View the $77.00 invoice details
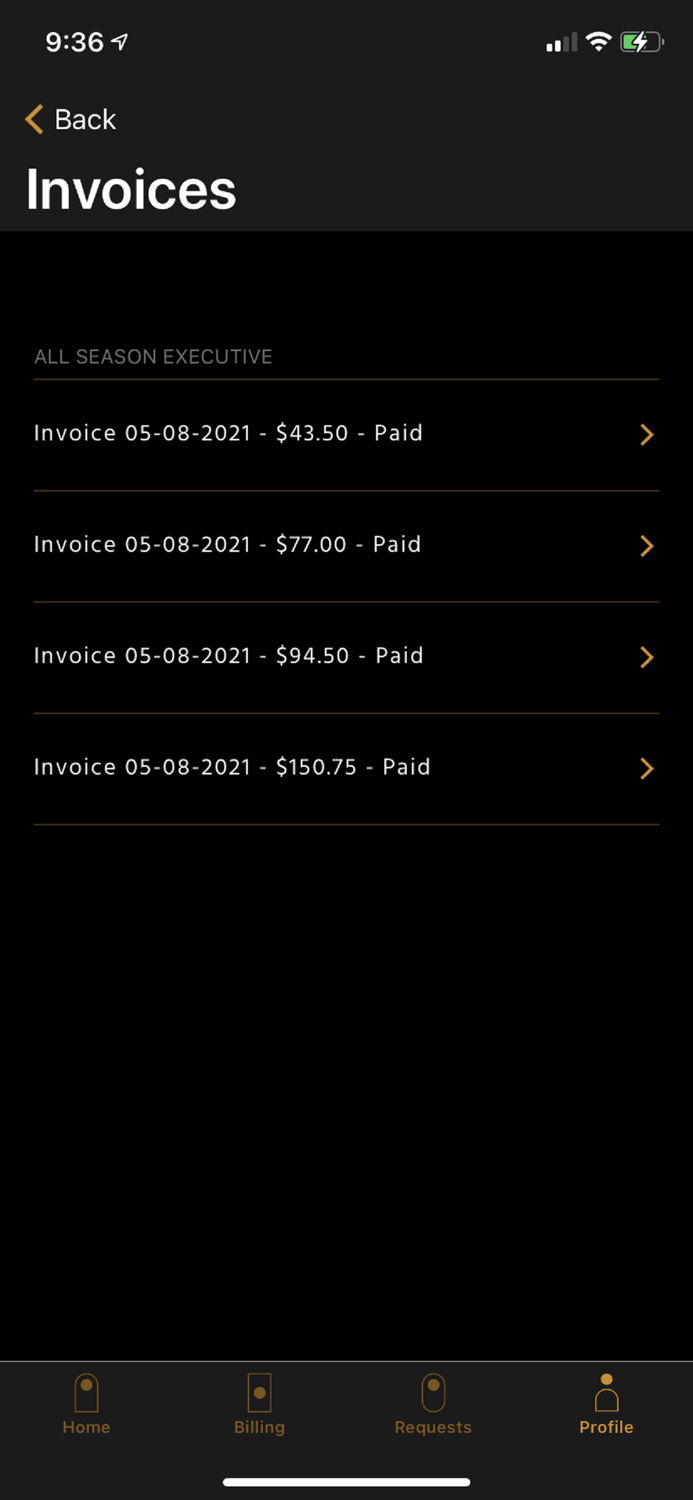Image resolution: width=693 pixels, height=1500 pixels. pyautogui.click(x=346, y=546)
